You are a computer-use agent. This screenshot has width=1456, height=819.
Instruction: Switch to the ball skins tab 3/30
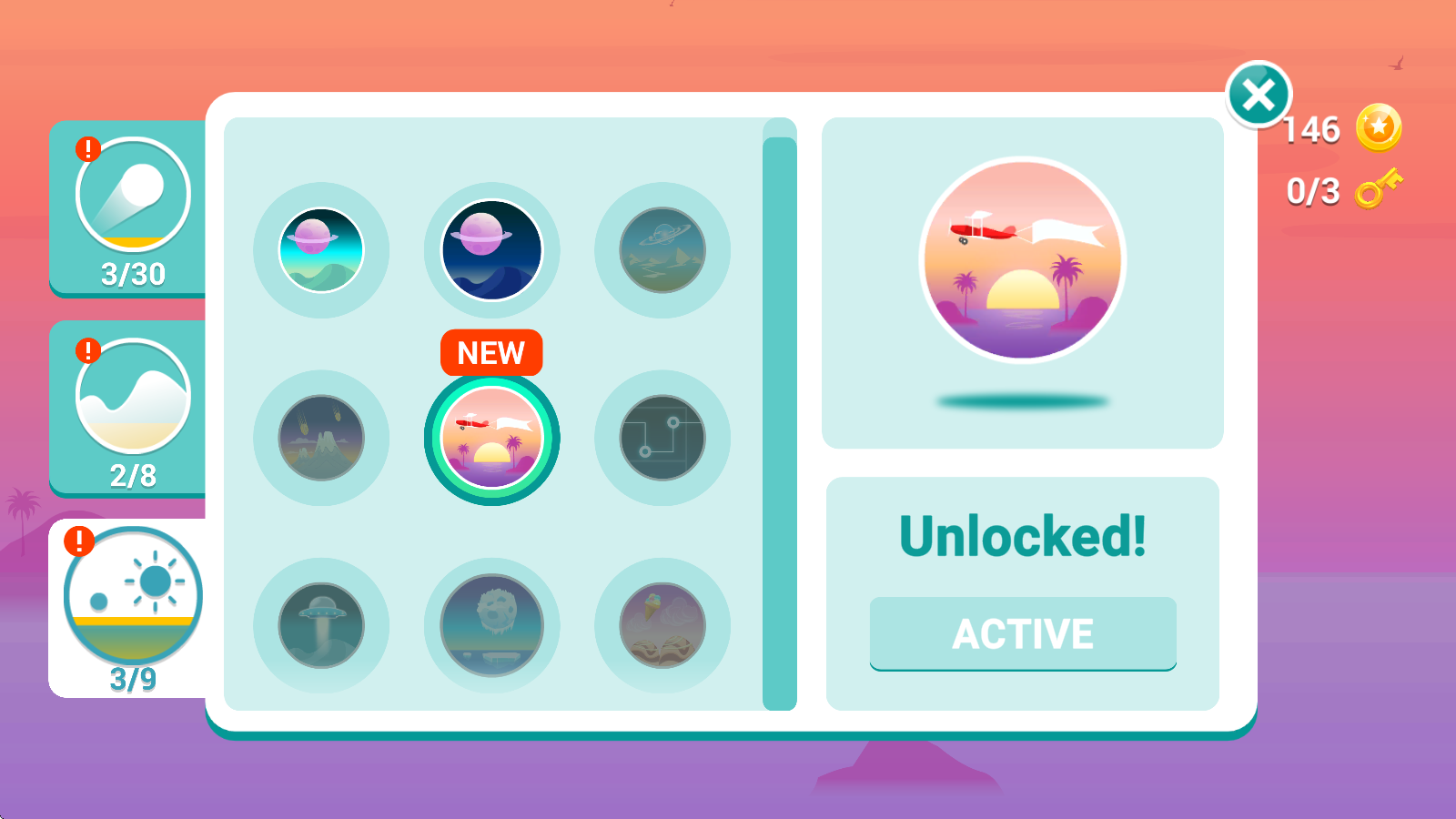pyautogui.click(x=133, y=208)
